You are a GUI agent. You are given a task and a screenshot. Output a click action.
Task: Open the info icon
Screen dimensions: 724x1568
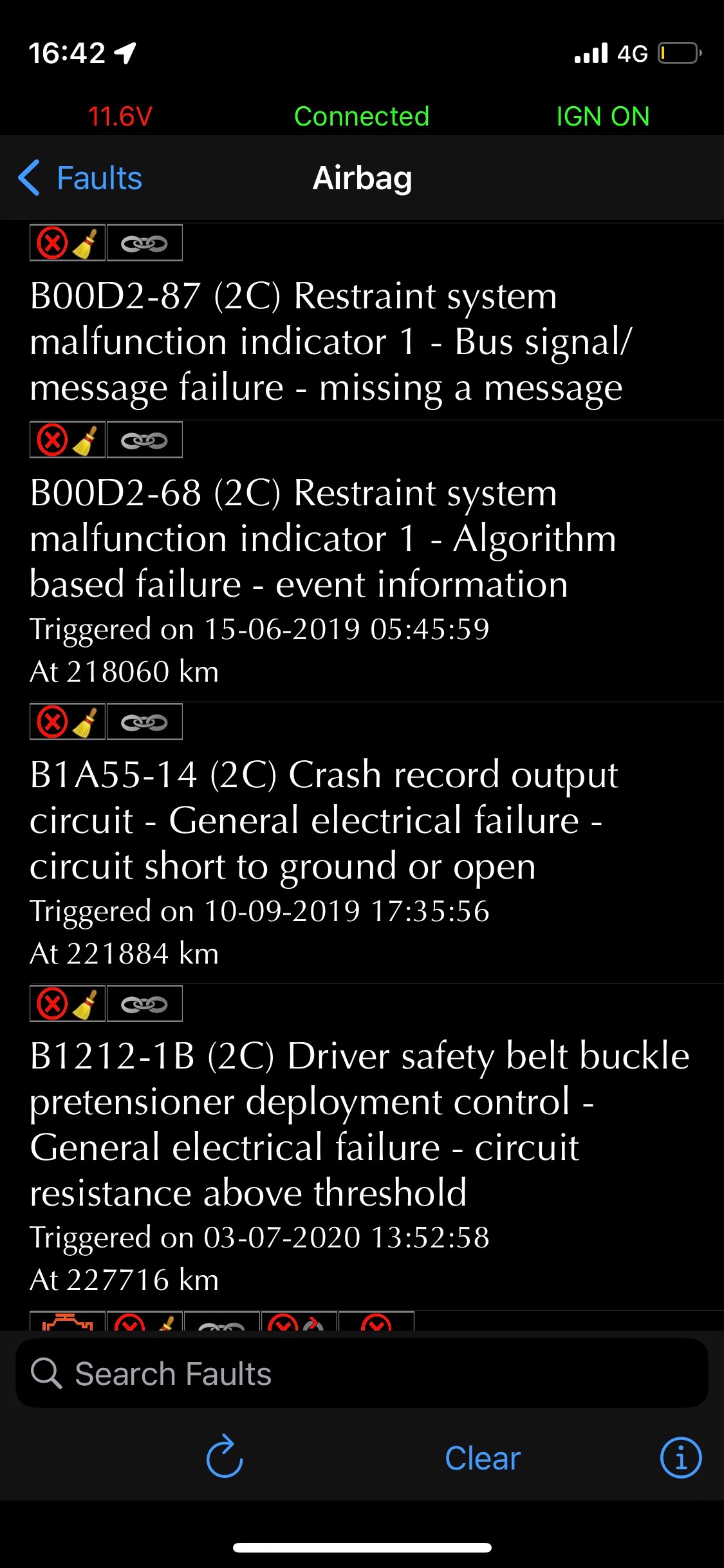[x=680, y=1458]
